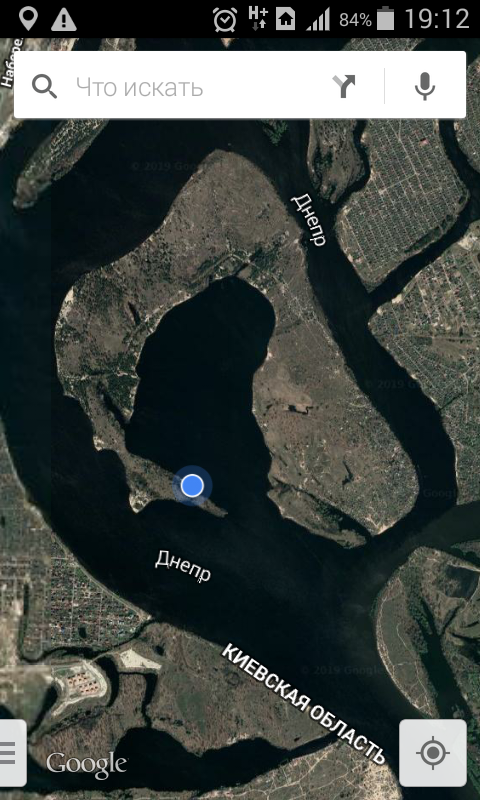
Task: Open directions with the route arrow icon
Action: click(344, 86)
